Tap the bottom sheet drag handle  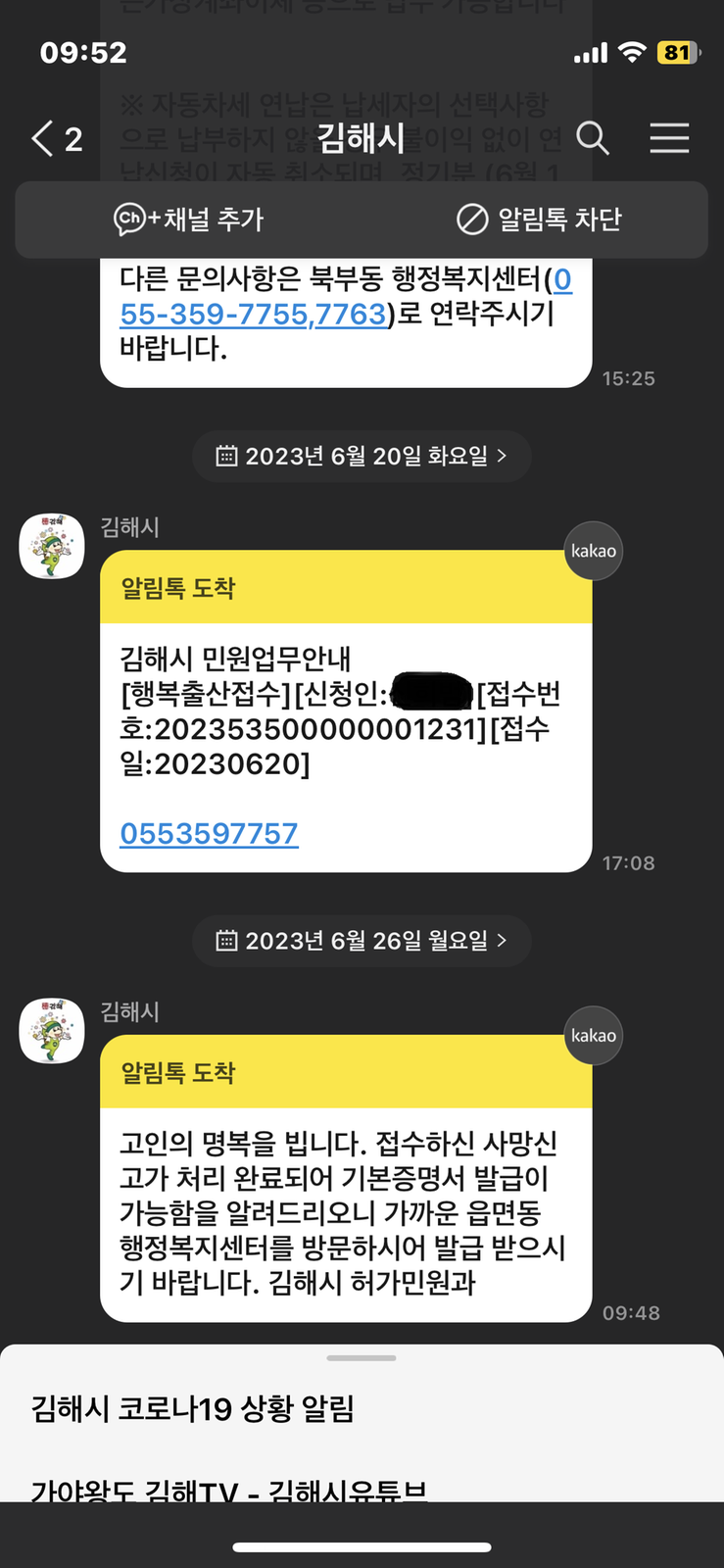click(362, 1358)
